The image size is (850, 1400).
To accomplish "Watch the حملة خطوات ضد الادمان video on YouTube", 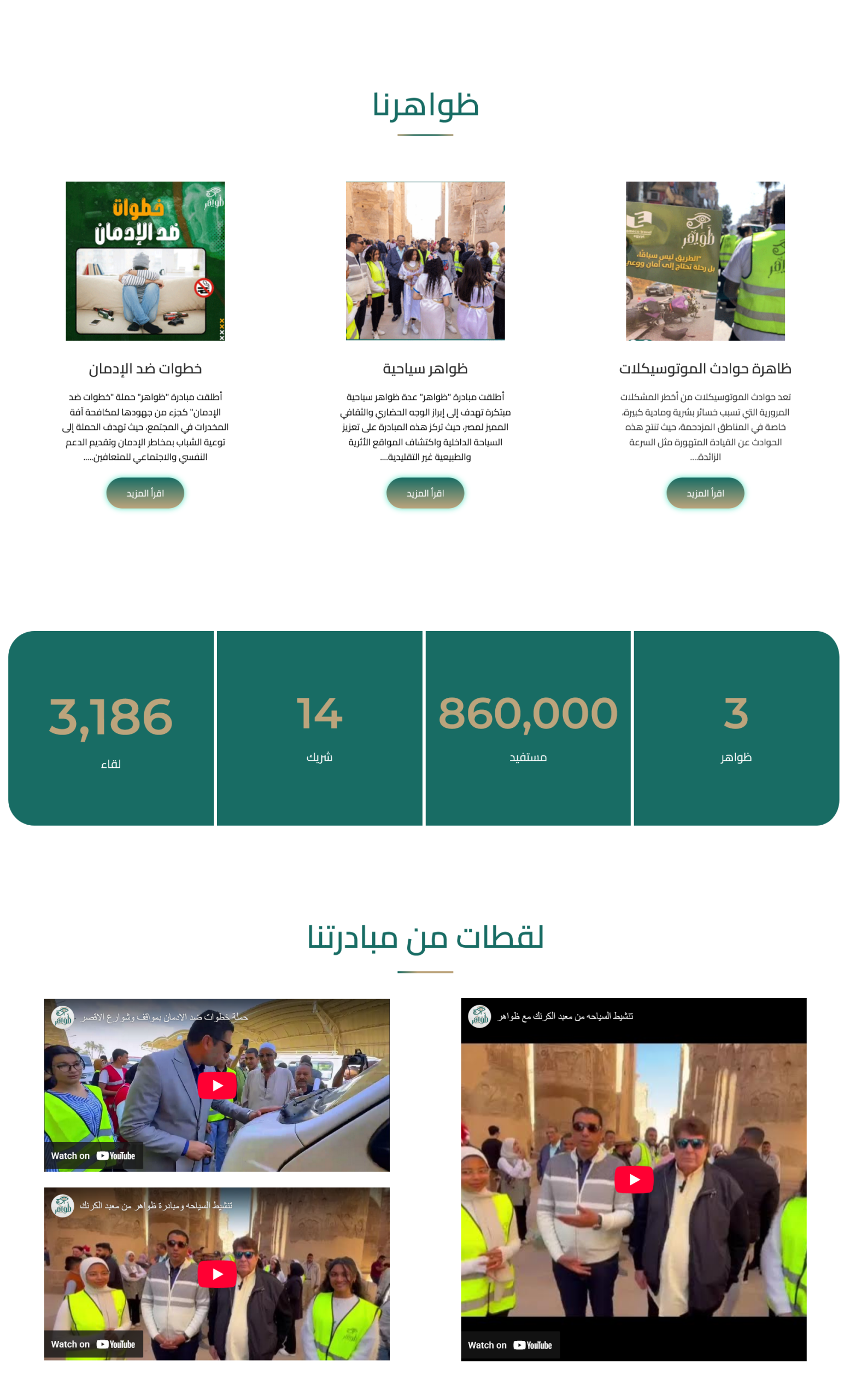I will point(93,1156).
